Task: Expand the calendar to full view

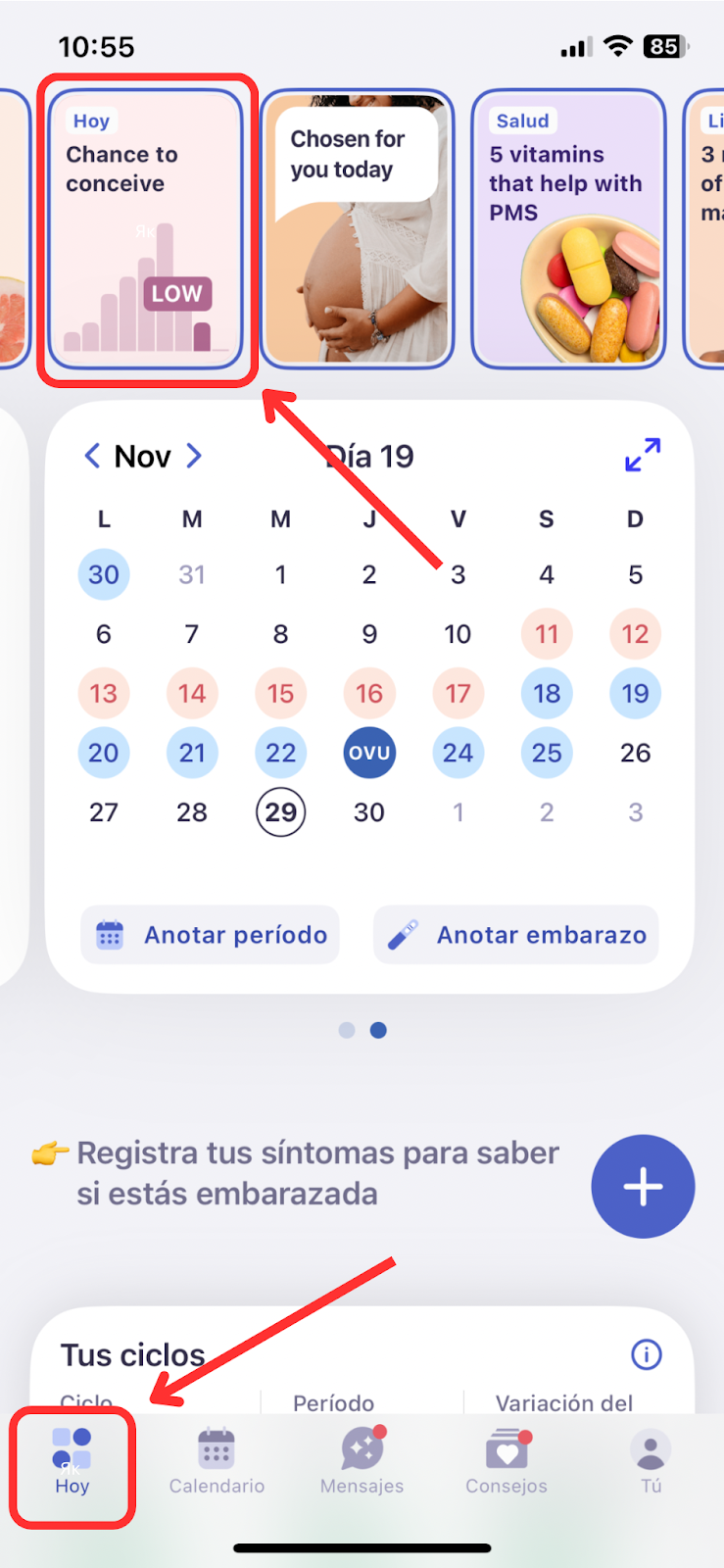Action: 643,456
